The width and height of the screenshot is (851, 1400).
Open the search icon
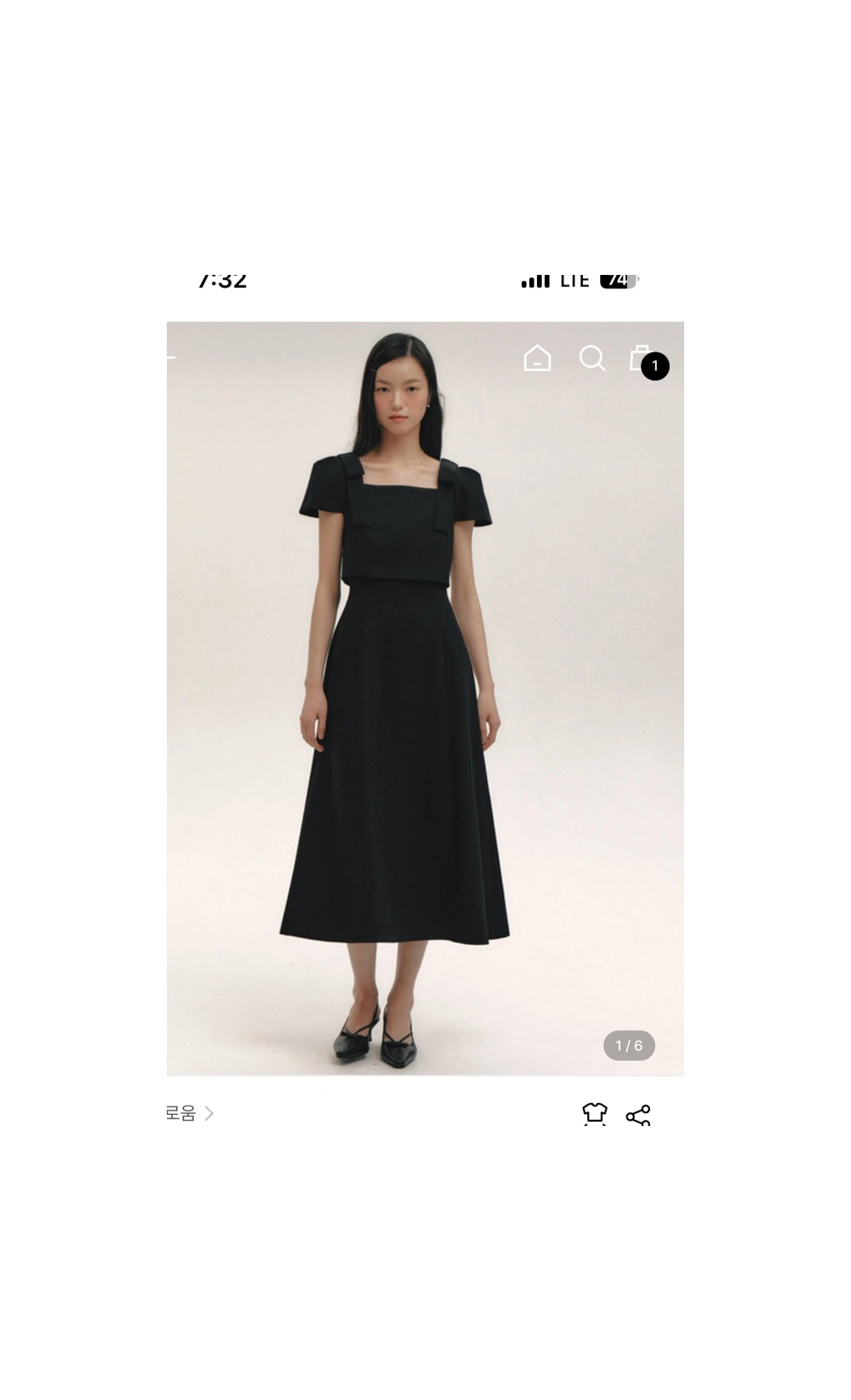click(591, 358)
